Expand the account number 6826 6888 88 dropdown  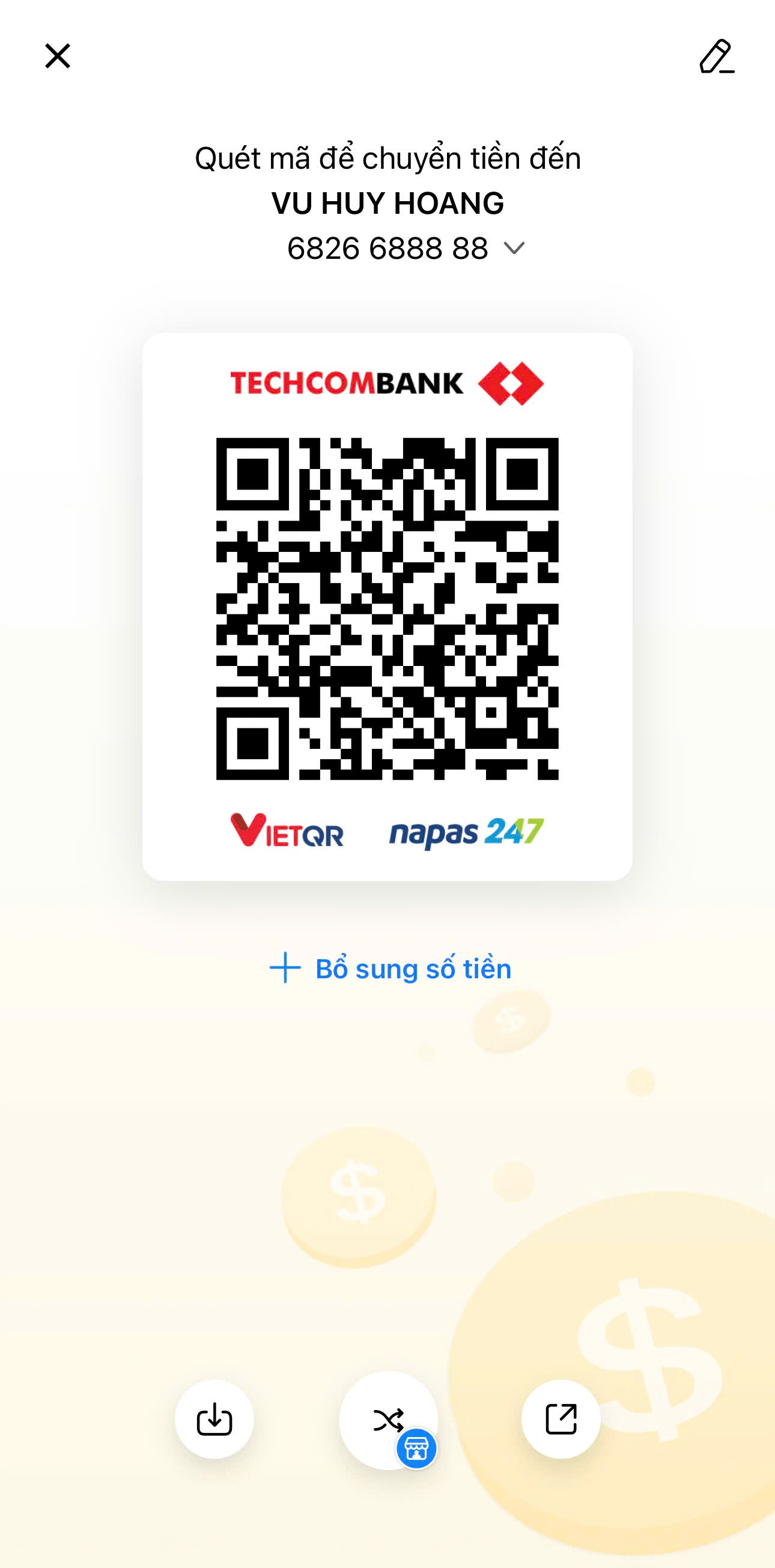click(514, 249)
